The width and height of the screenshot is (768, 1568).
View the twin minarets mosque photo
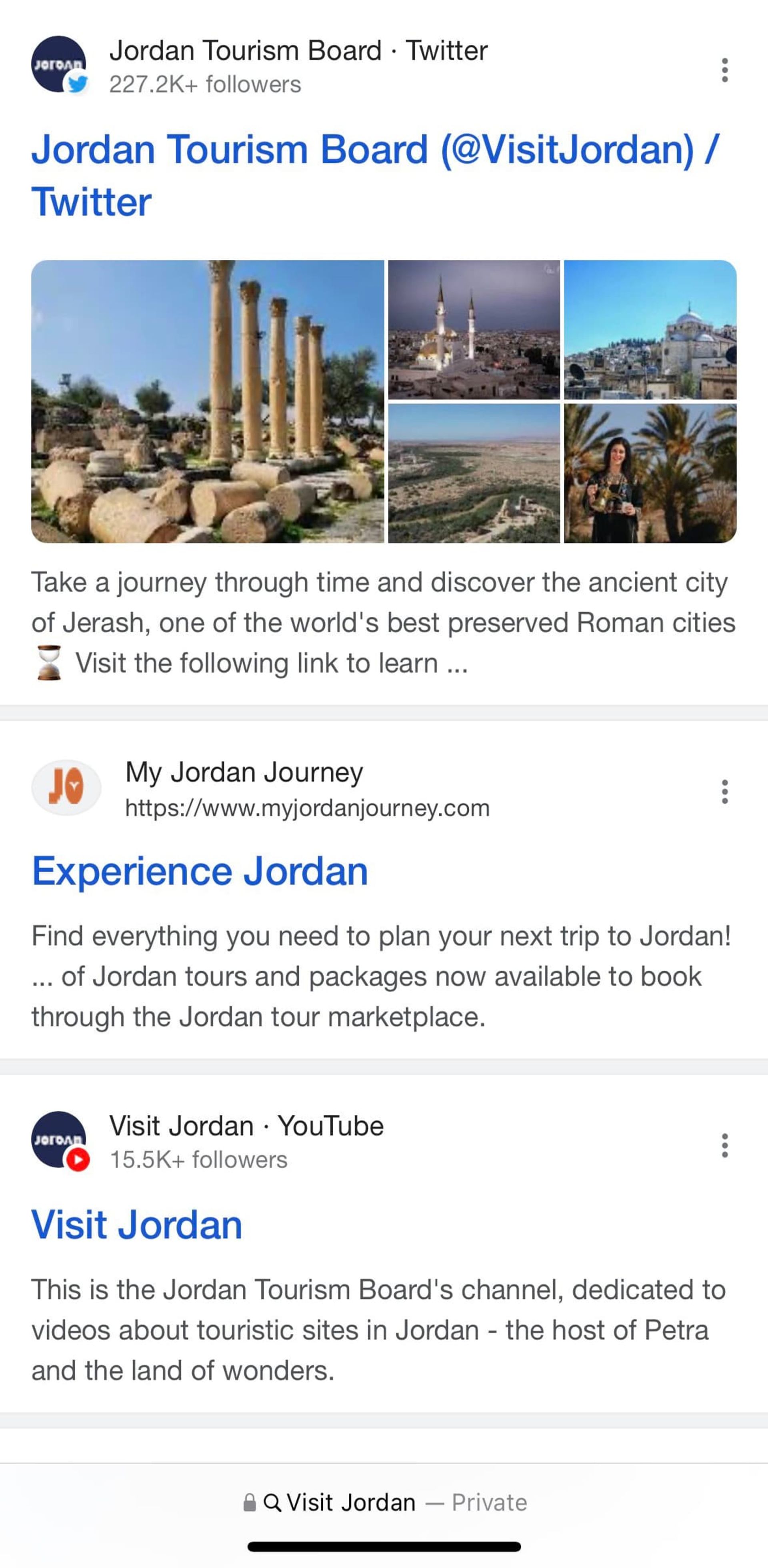click(x=474, y=329)
